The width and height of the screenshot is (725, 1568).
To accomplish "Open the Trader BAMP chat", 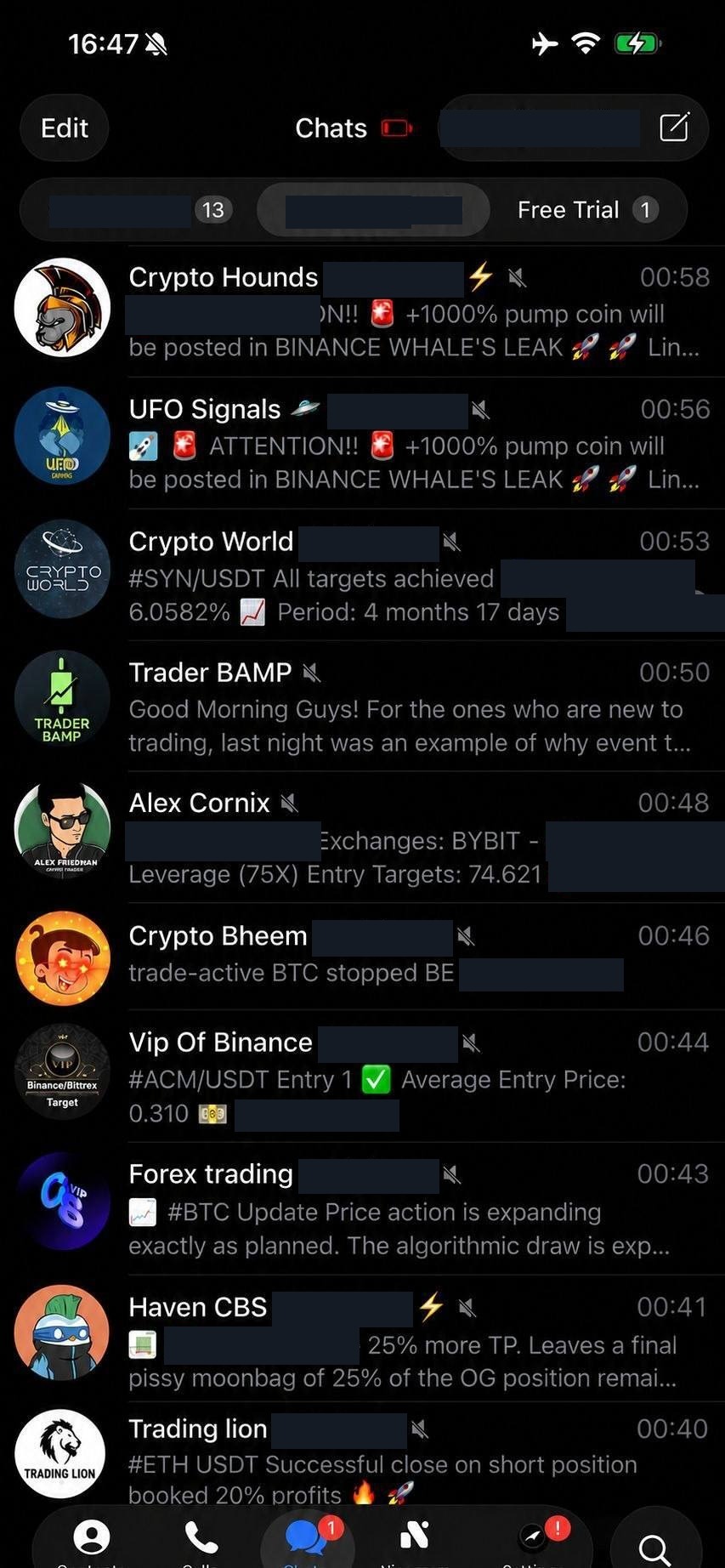I will (362, 707).
